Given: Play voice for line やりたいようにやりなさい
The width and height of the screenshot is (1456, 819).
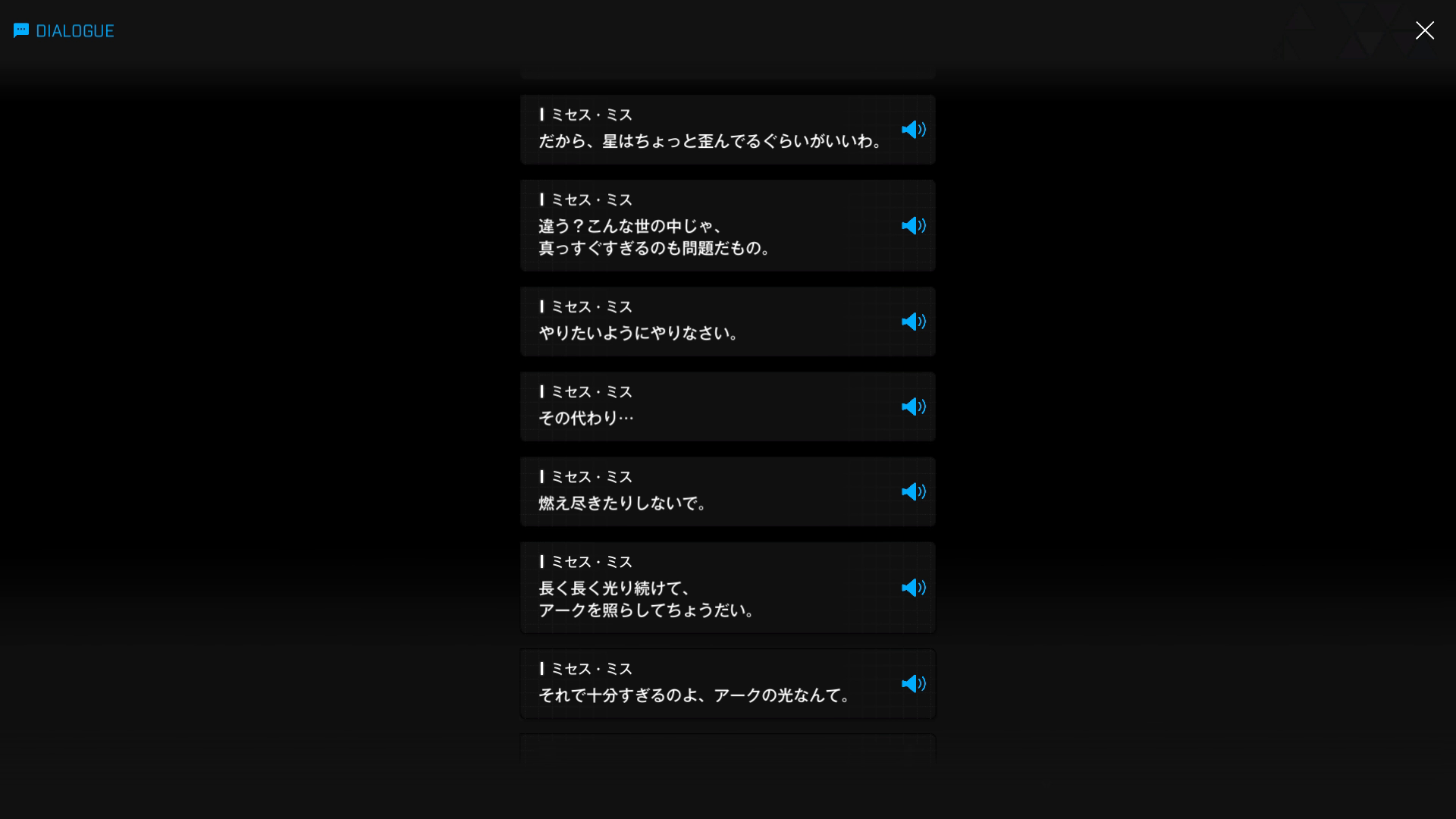Looking at the screenshot, I should click(913, 322).
